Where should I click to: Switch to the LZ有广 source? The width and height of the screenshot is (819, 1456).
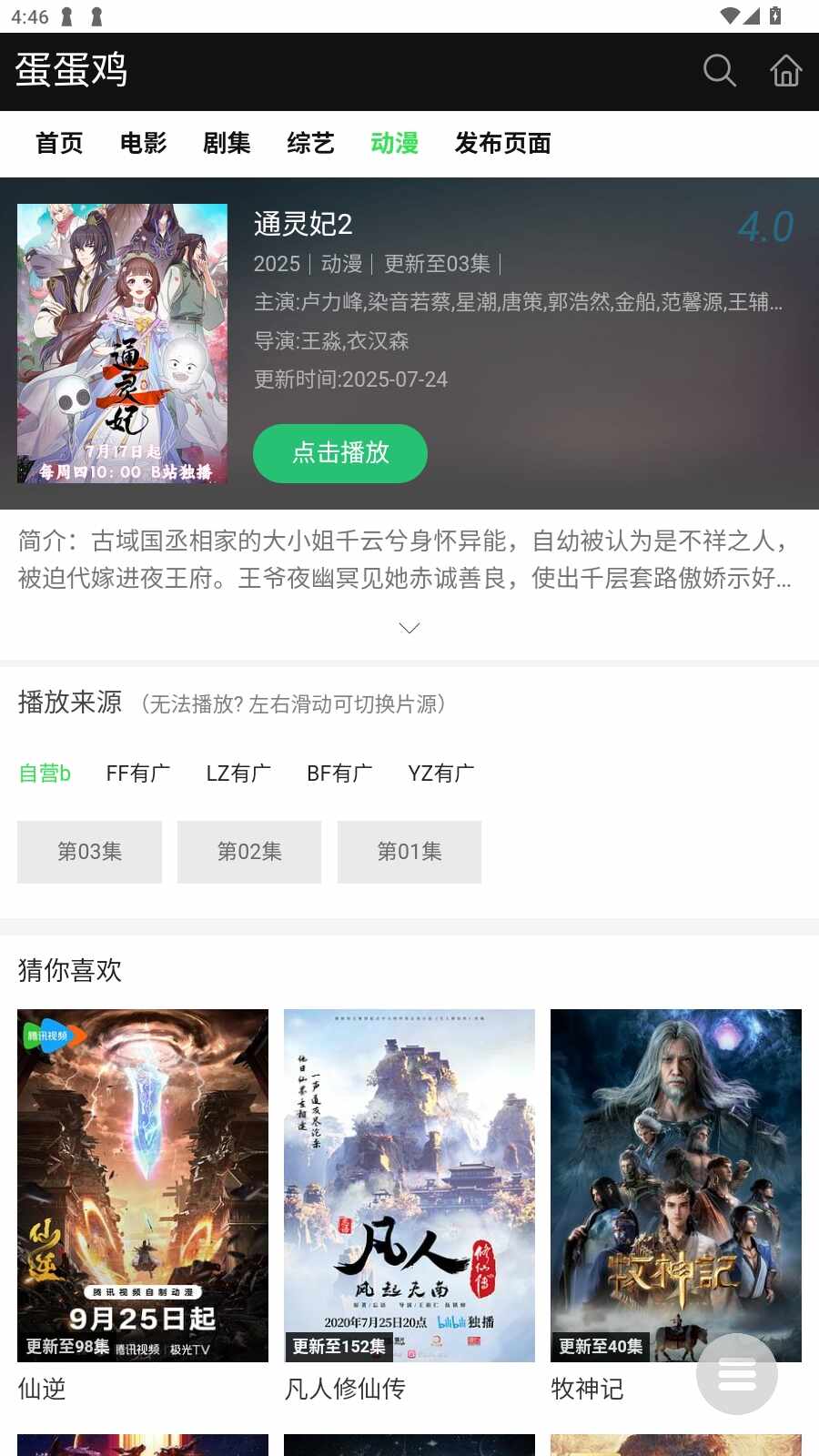[x=238, y=773]
